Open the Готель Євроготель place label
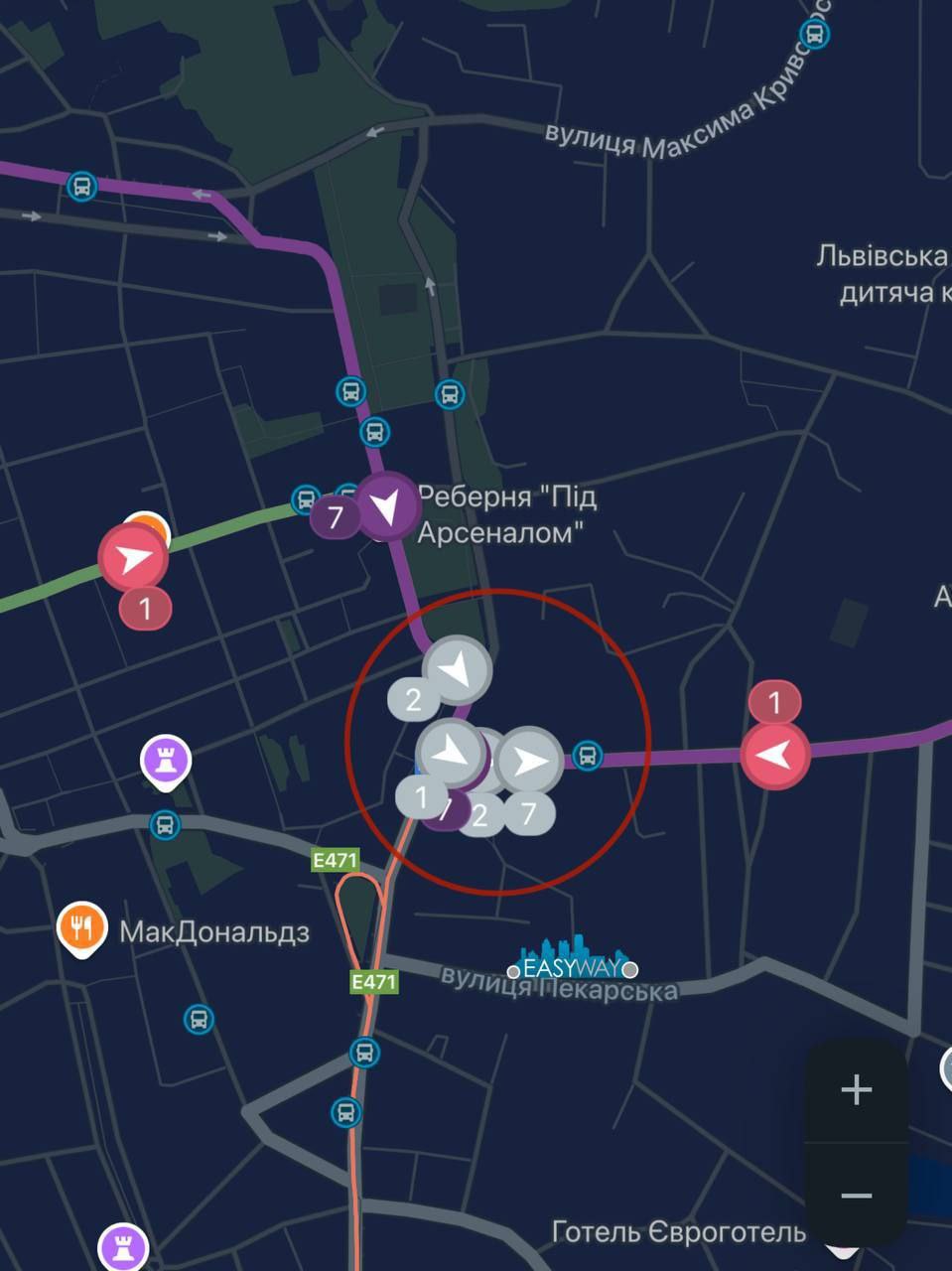 pyautogui.click(x=678, y=1232)
